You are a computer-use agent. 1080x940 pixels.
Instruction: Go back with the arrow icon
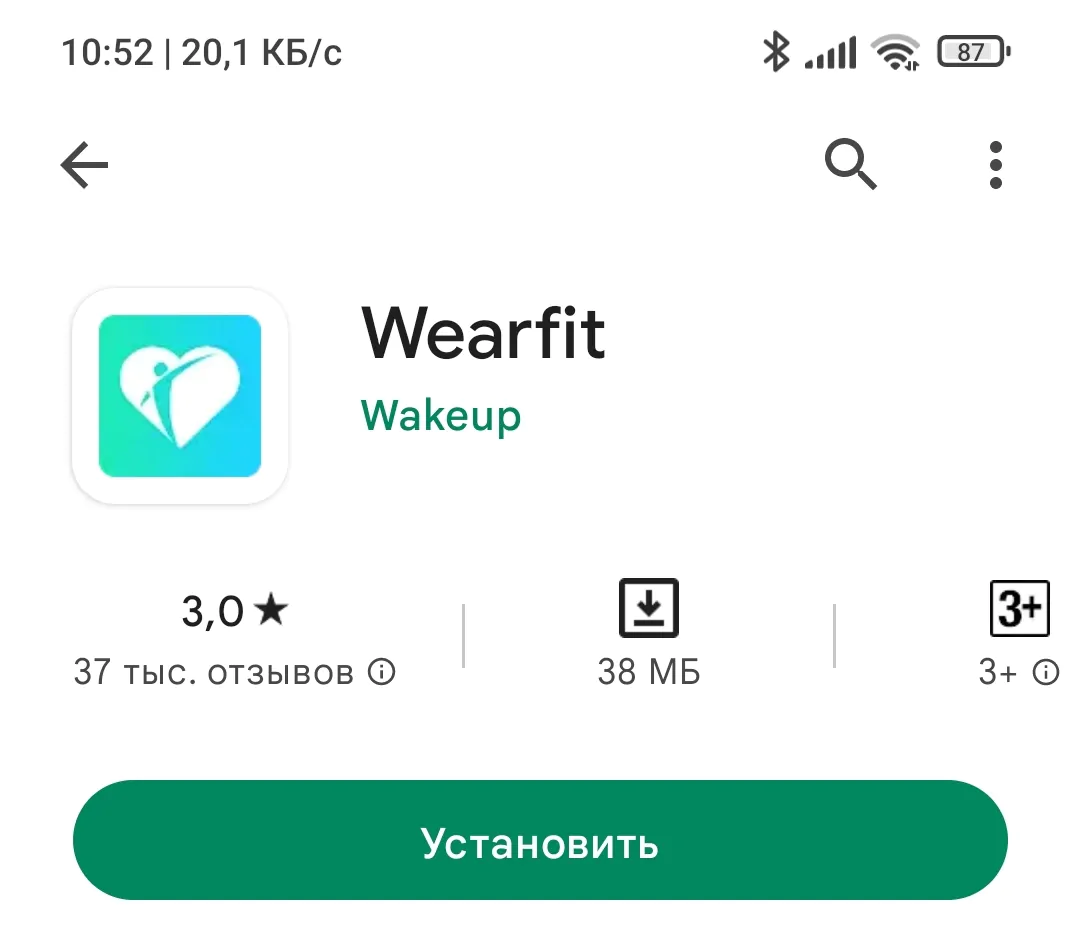85,165
